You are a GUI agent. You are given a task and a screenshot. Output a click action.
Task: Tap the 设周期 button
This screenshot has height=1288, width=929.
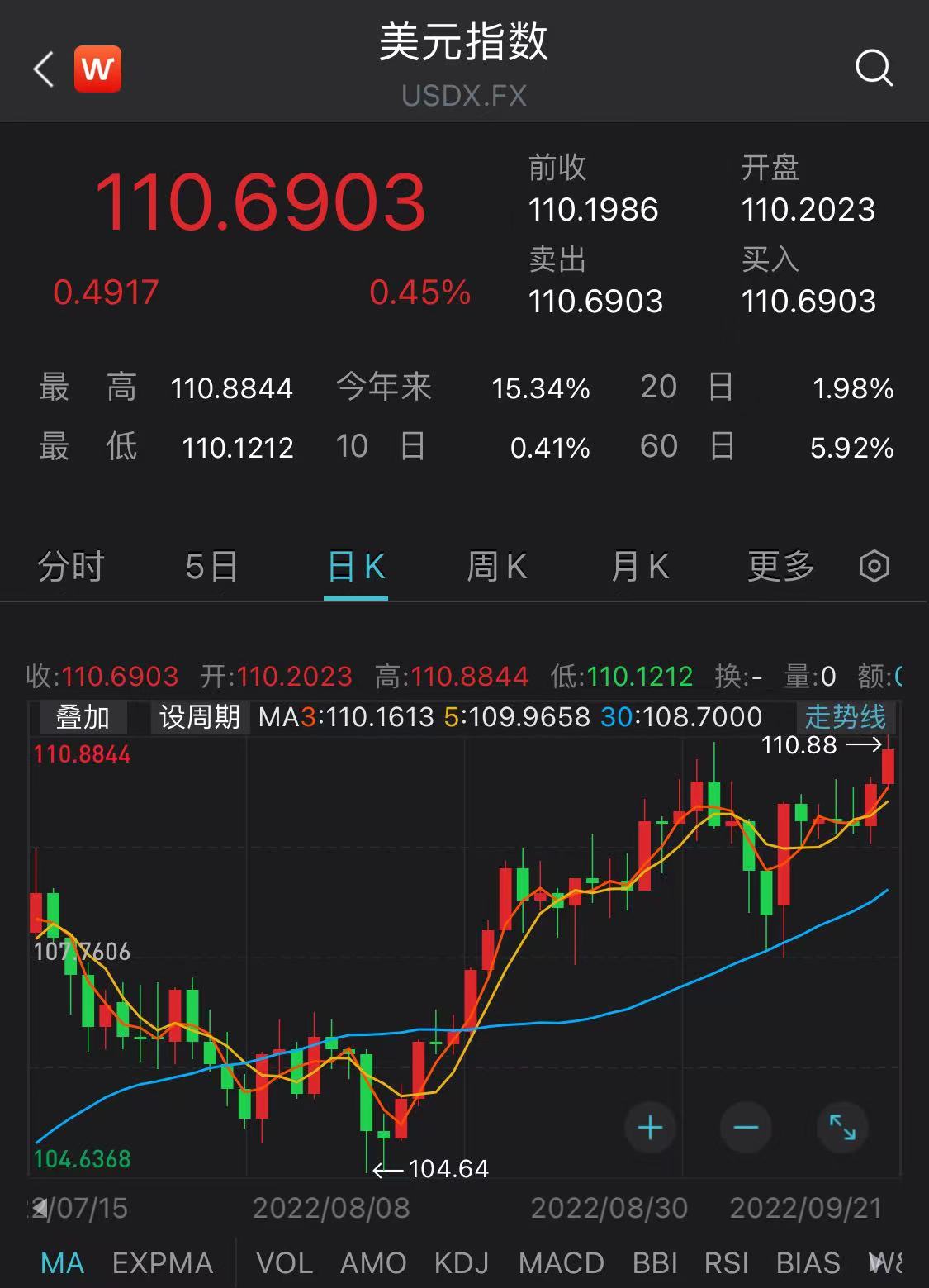pyautogui.click(x=199, y=717)
